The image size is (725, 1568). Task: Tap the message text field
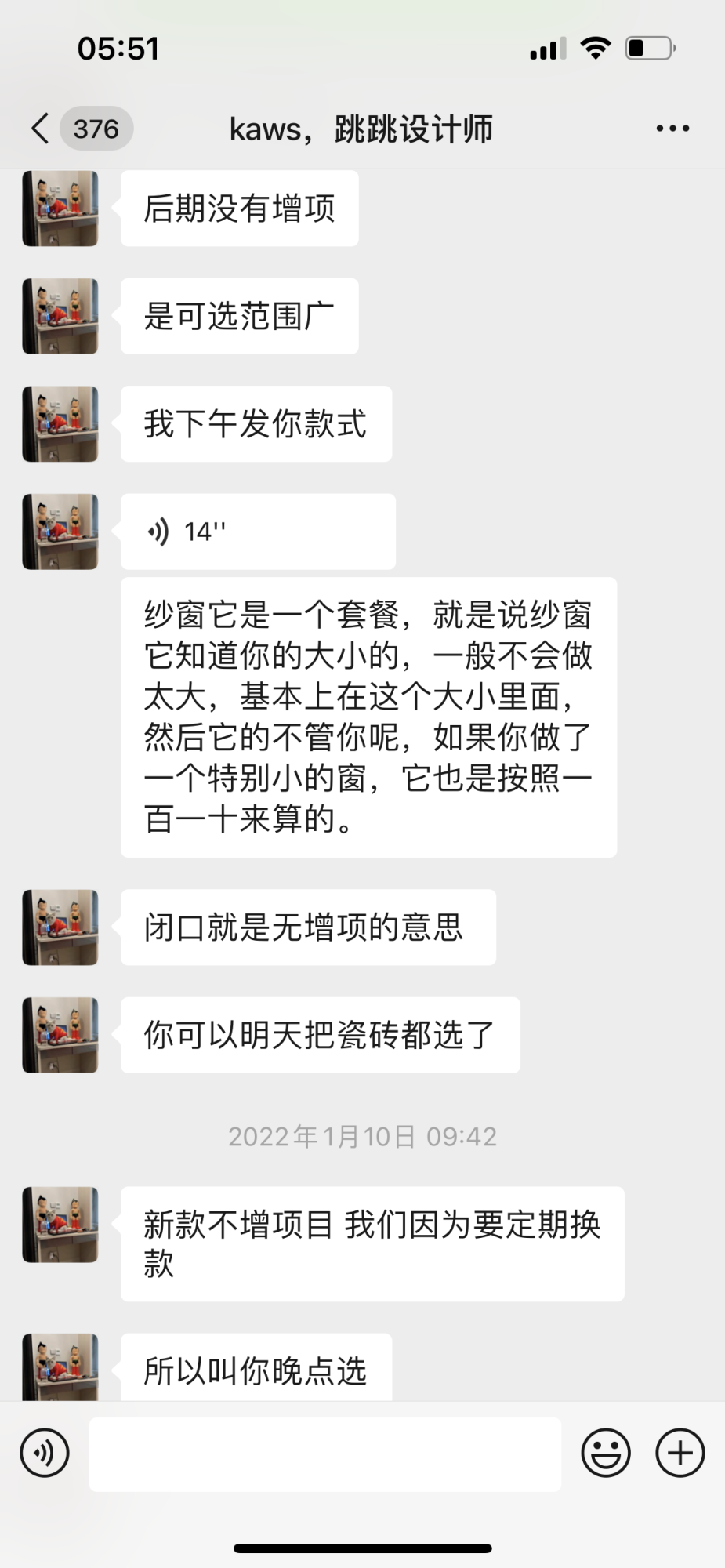(324, 1453)
